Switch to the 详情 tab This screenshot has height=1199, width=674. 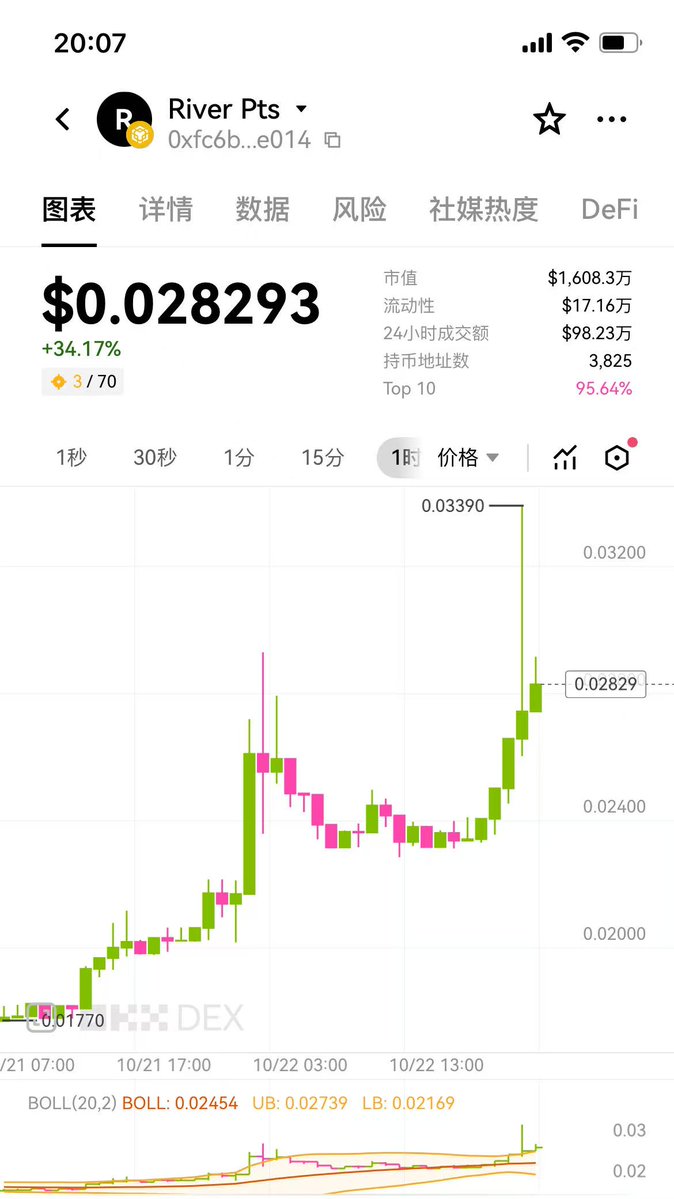(166, 210)
